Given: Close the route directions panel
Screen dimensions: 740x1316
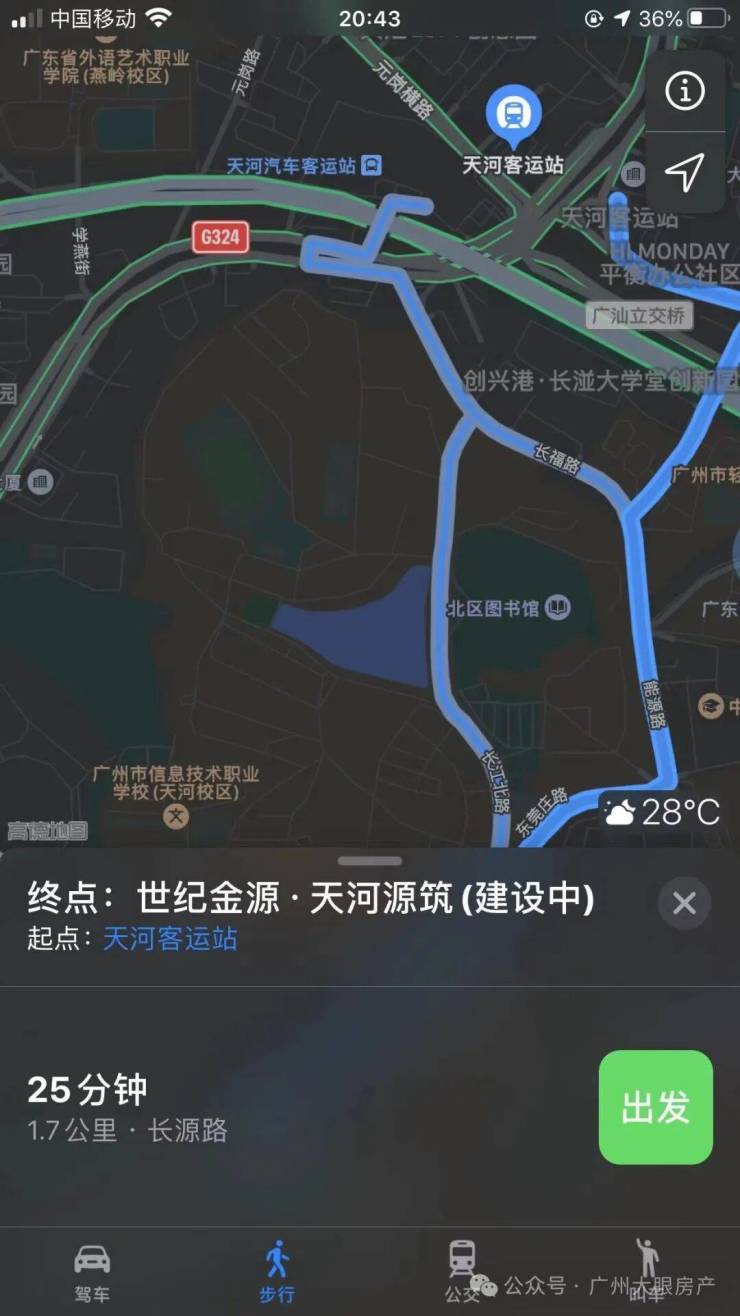Looking at the screenshot, I should (x=684, y=903).
